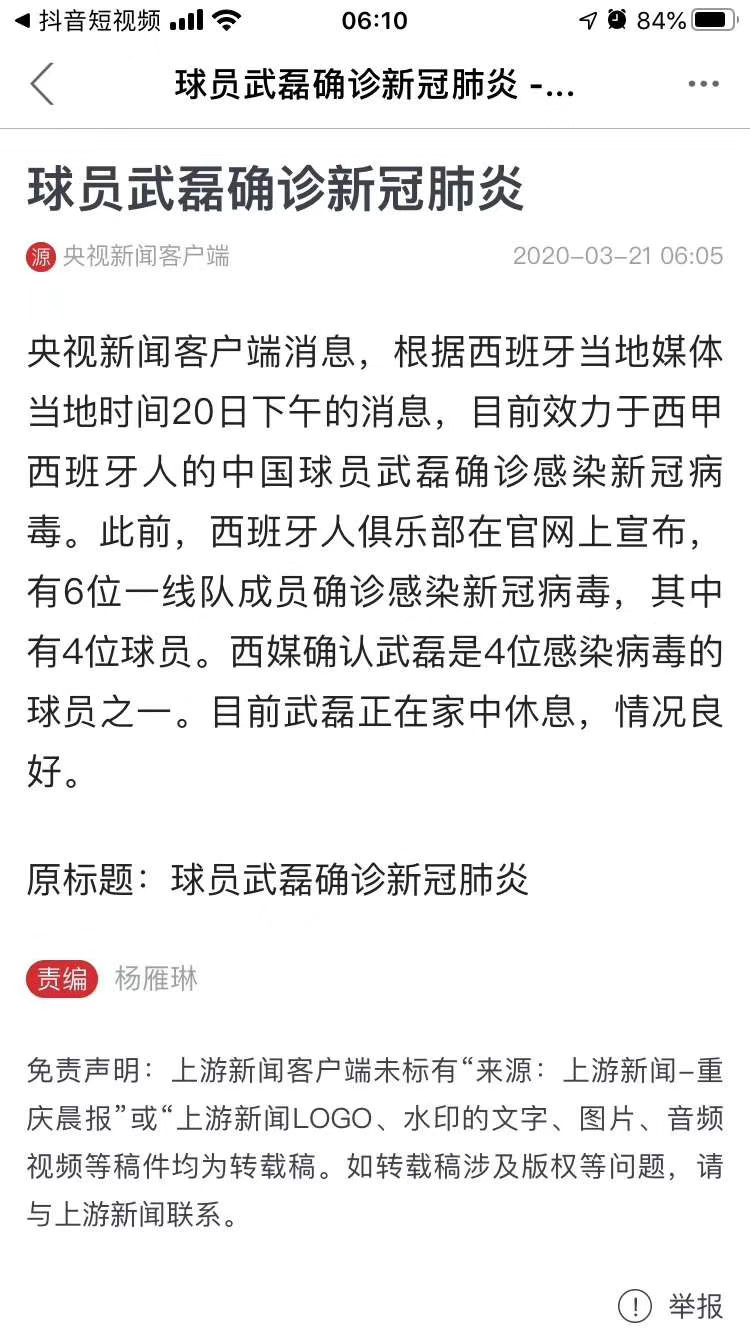The width and height of the screenshot is (750, 1334).
Task: Open the three-dot overflow menu
Action: (x=703, y=84)
